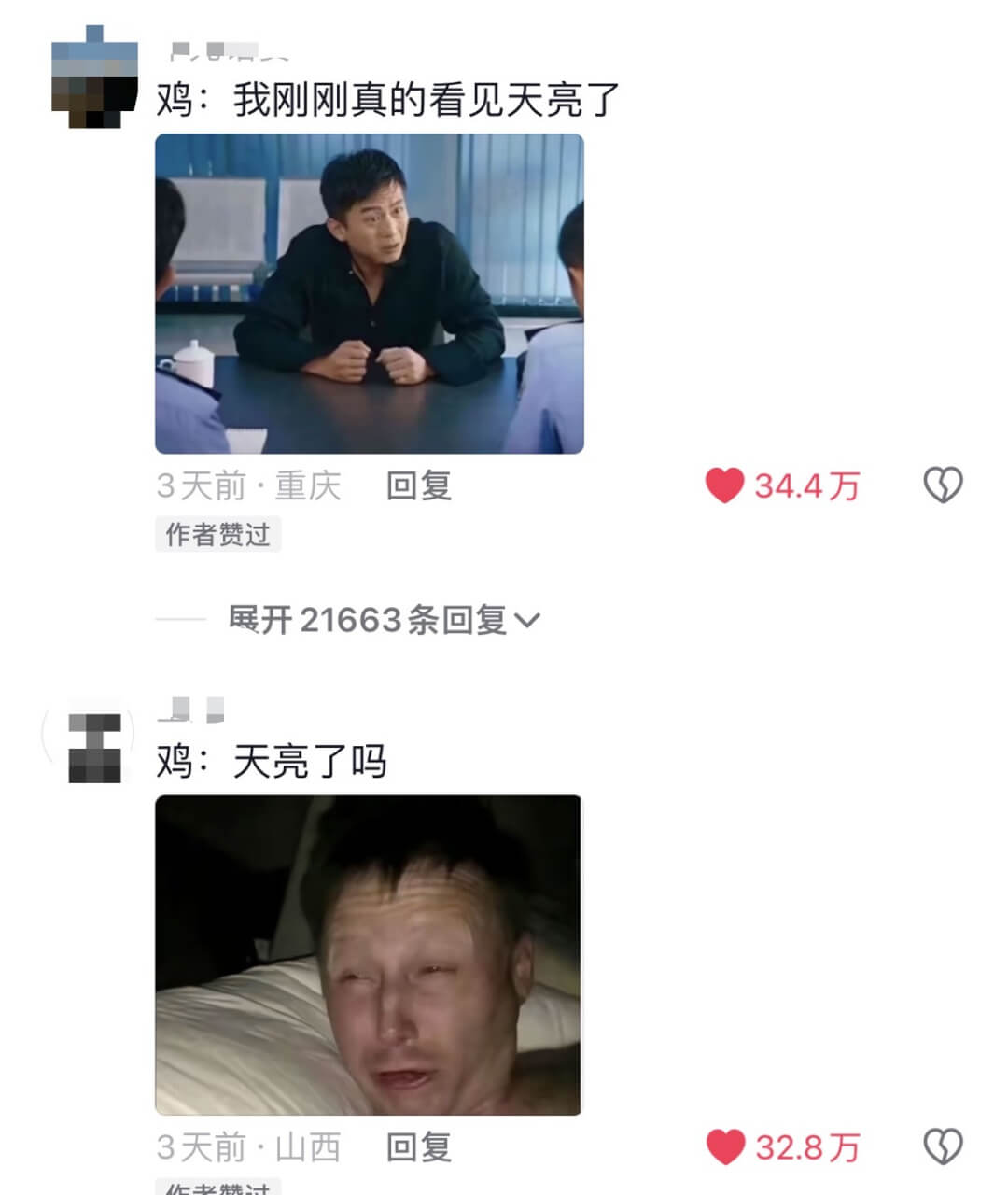Click the timestamp 3天前·重庆

247,486
